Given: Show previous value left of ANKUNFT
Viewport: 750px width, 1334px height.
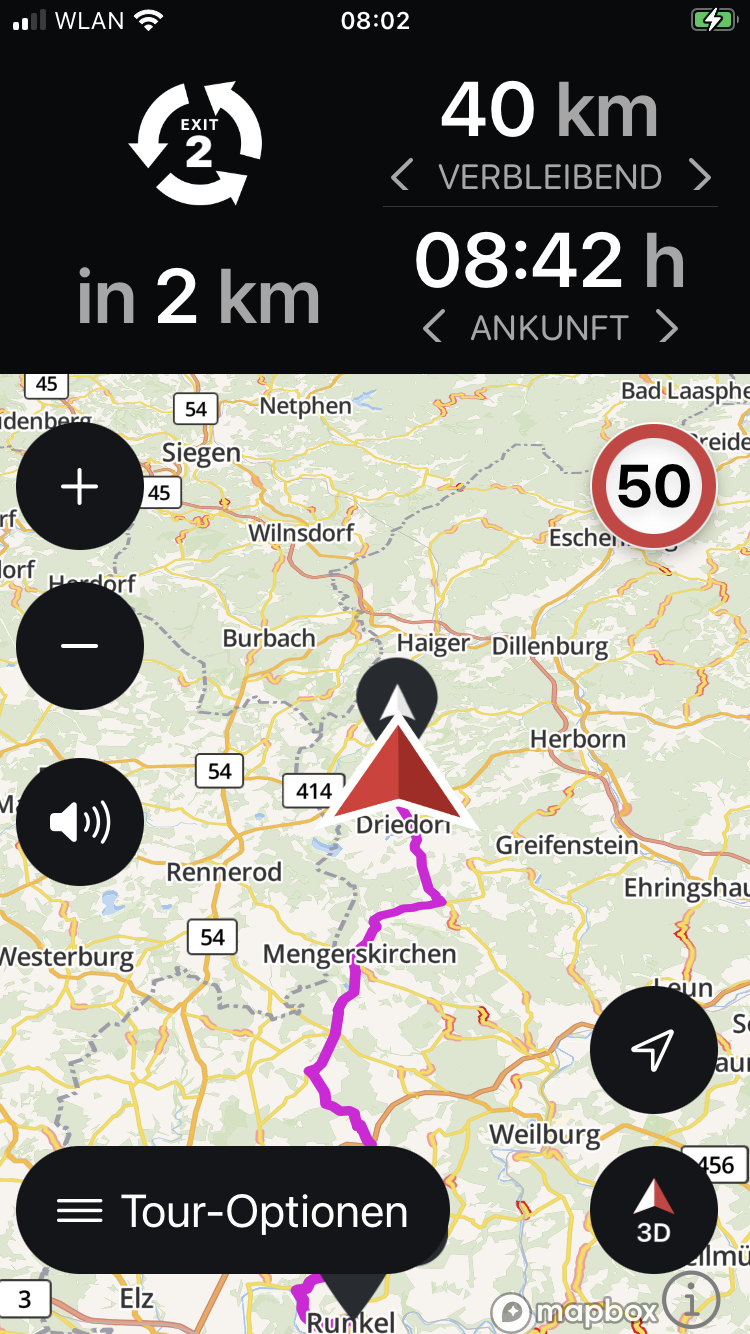Looking at the screenshot, I should click(432, 327).
